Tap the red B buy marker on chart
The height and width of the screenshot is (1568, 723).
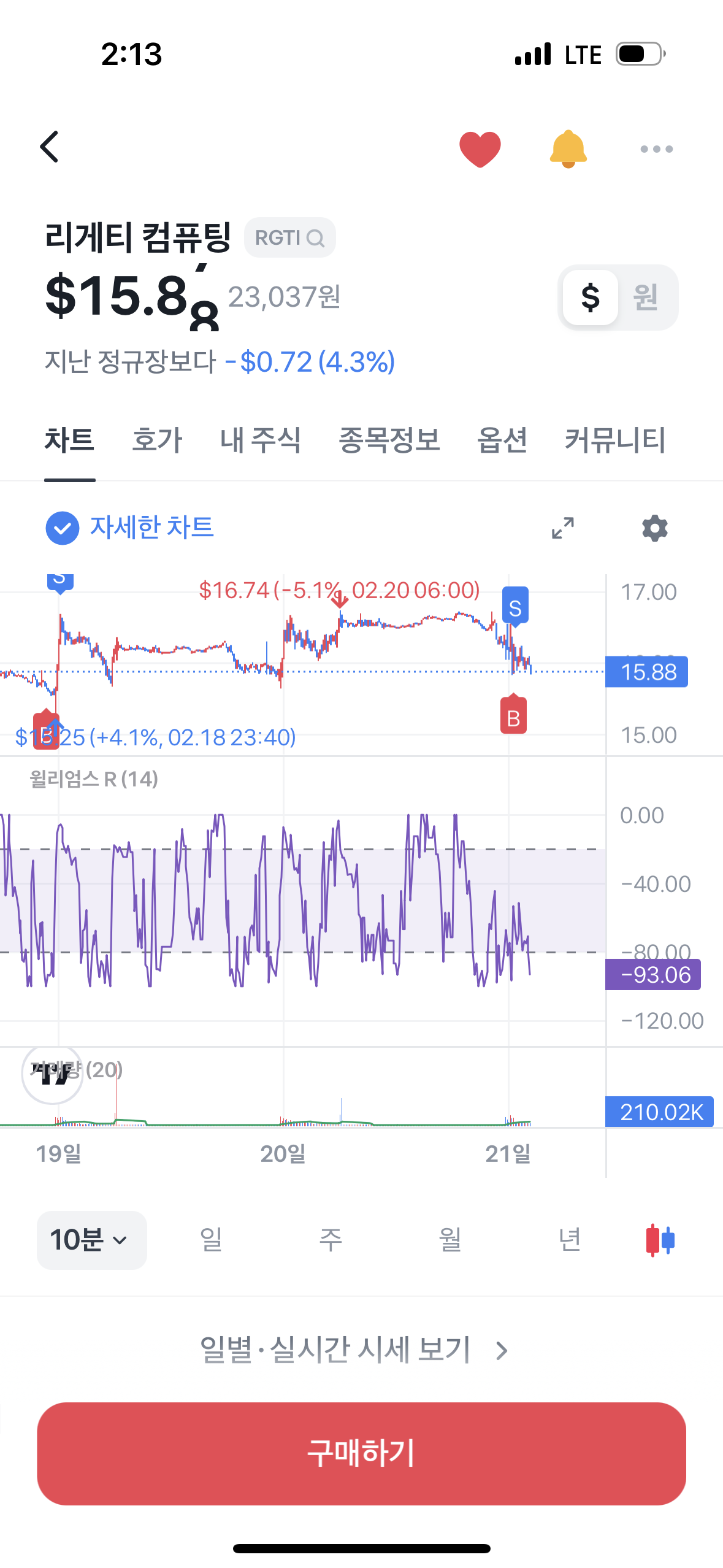515,713
